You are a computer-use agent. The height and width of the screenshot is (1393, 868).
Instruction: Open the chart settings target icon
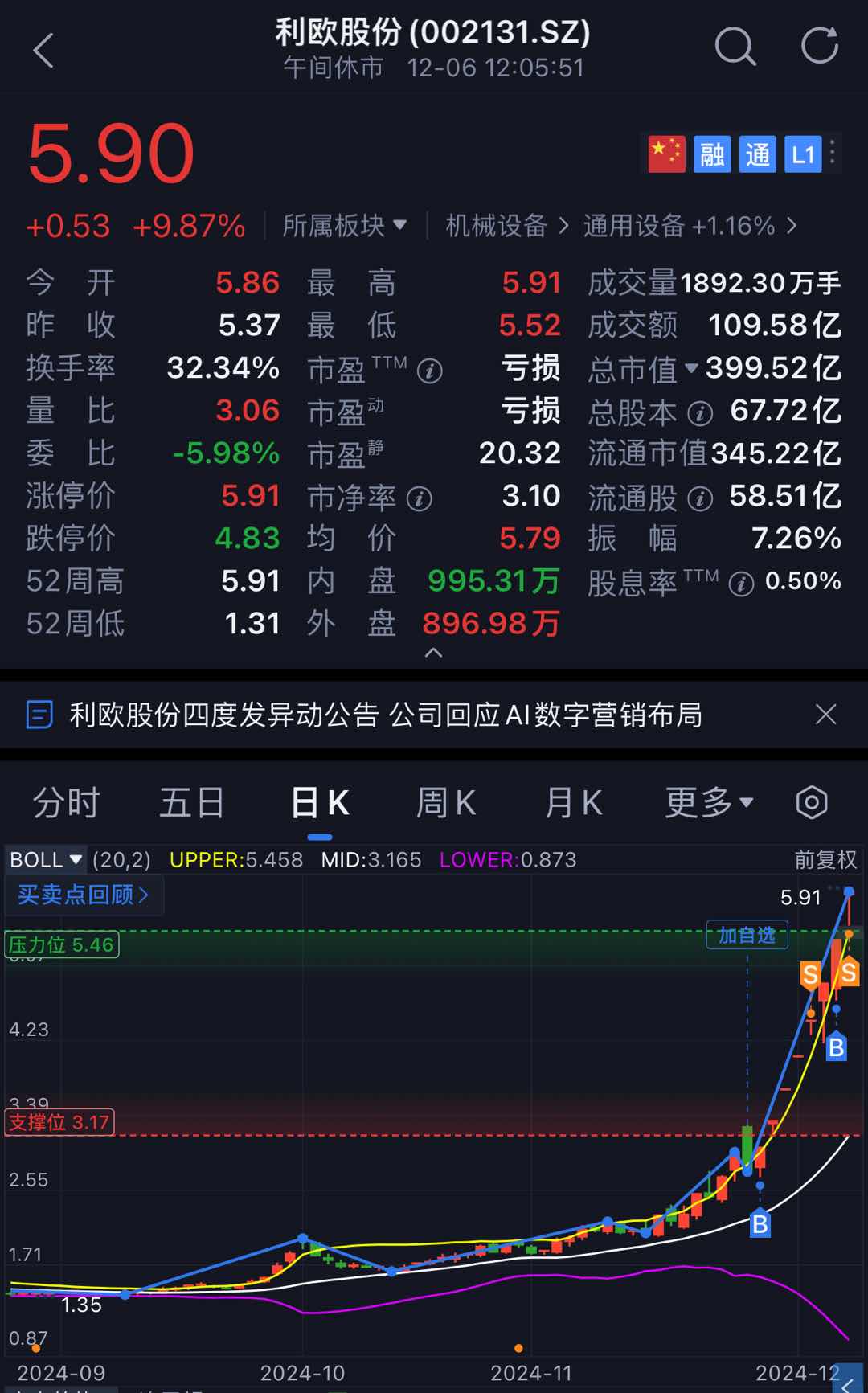[811, 802]
